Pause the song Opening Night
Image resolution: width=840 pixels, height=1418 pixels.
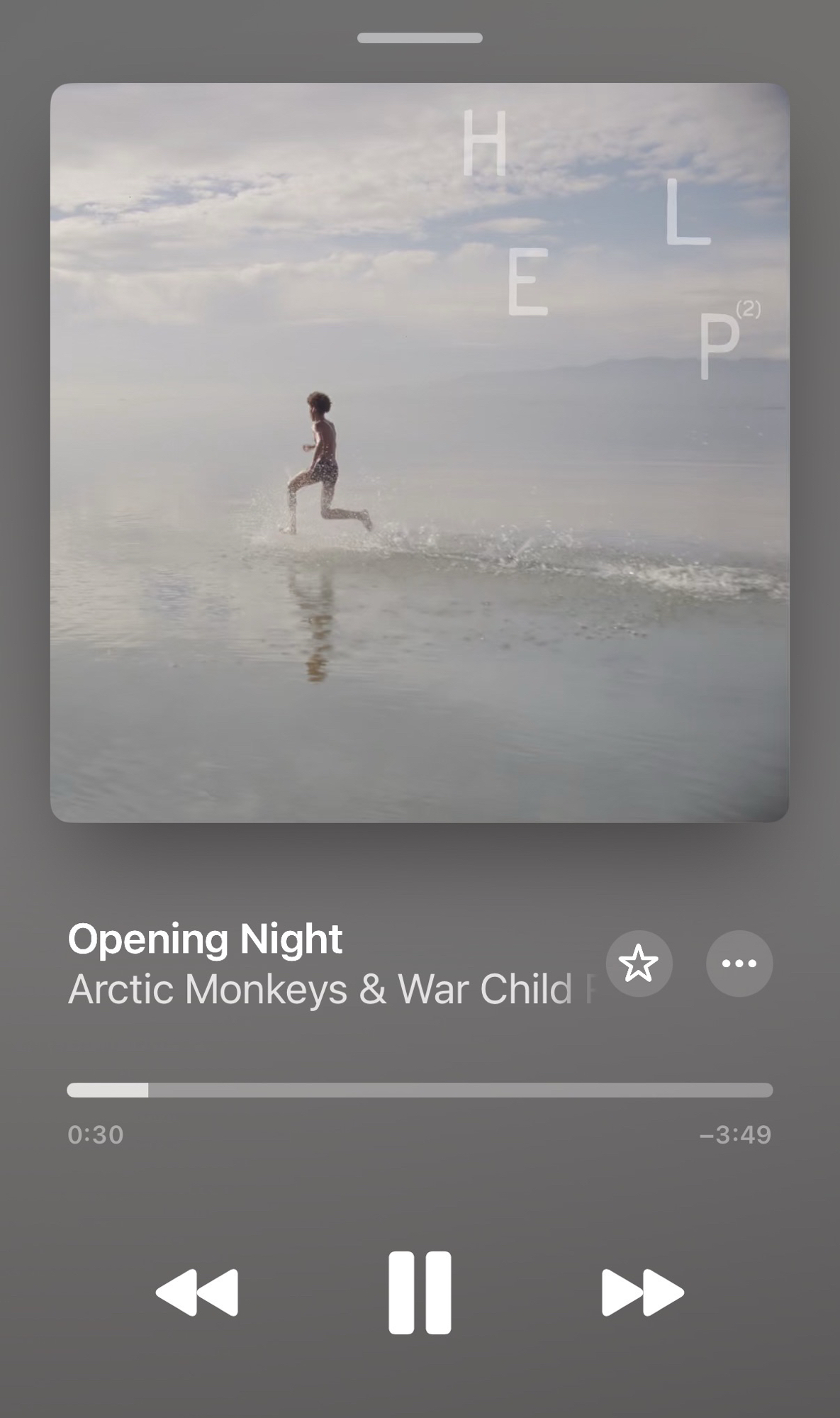point(420,1293)
